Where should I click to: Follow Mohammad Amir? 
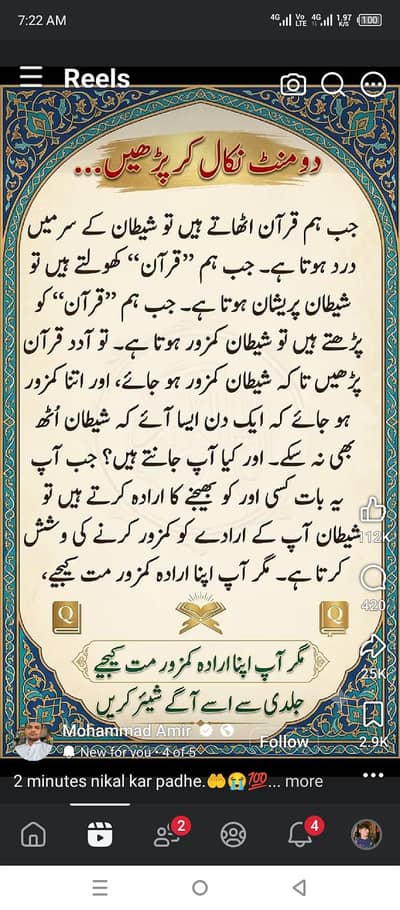[x=284, y=741]
